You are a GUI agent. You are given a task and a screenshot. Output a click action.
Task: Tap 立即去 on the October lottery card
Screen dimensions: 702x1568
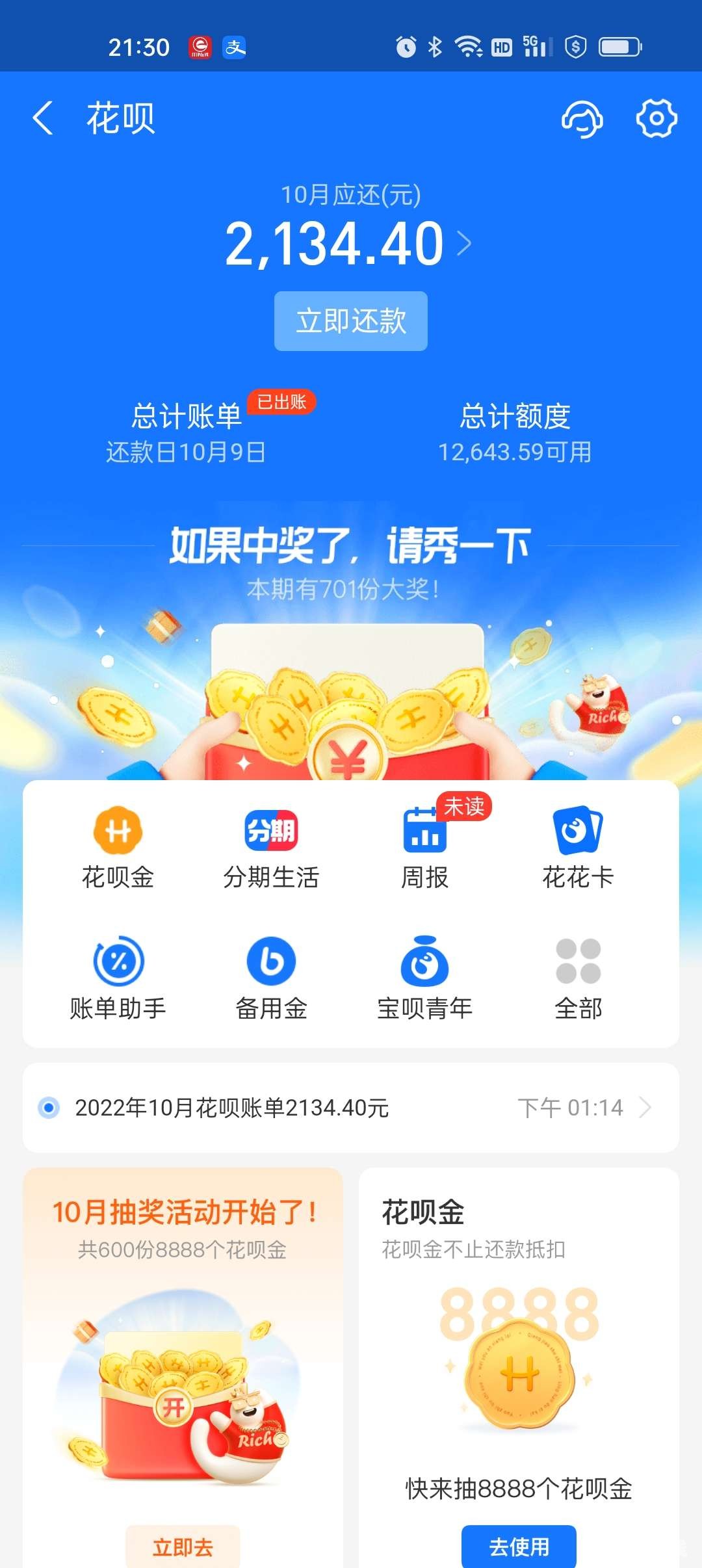pos(183,1547)
